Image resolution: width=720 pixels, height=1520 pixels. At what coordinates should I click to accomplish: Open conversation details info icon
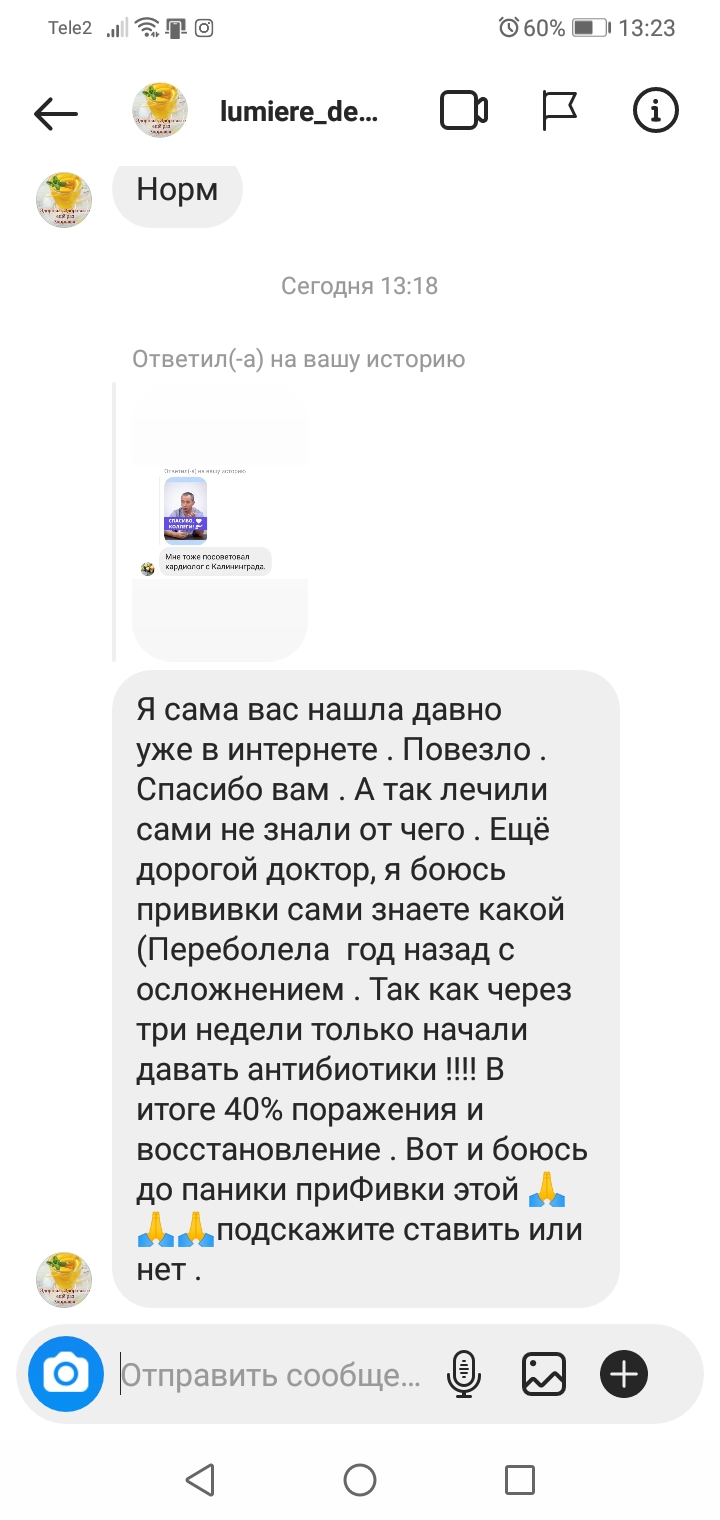[x=656, y=111]
